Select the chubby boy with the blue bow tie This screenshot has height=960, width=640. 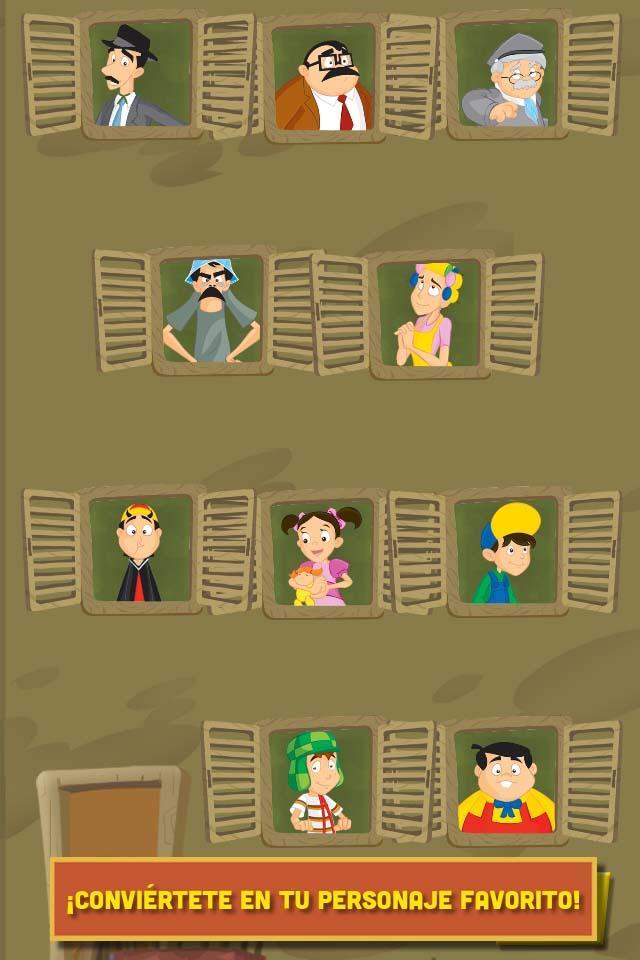point(506,786)
